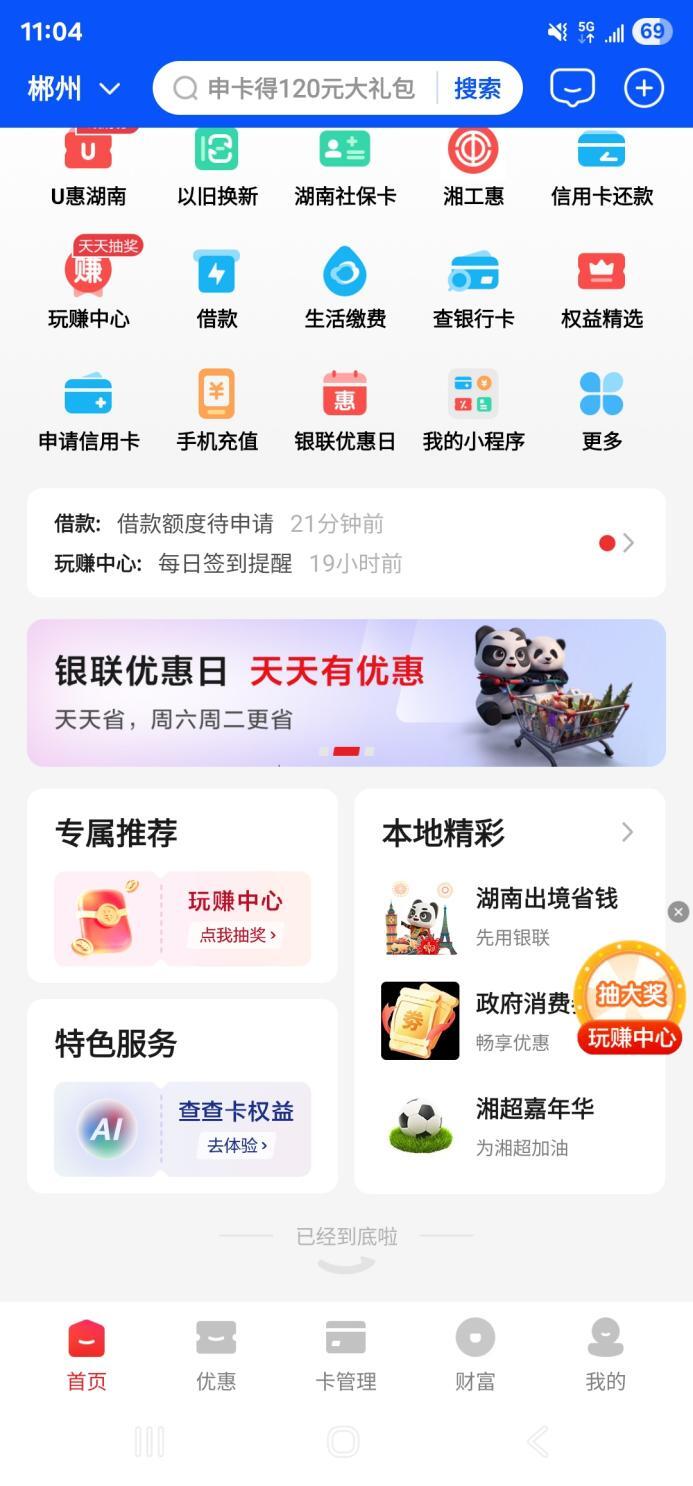The height and width of the screenshot is (1486, 693).
Task: Open 手机充值 phone top-up
Action: 217,410
